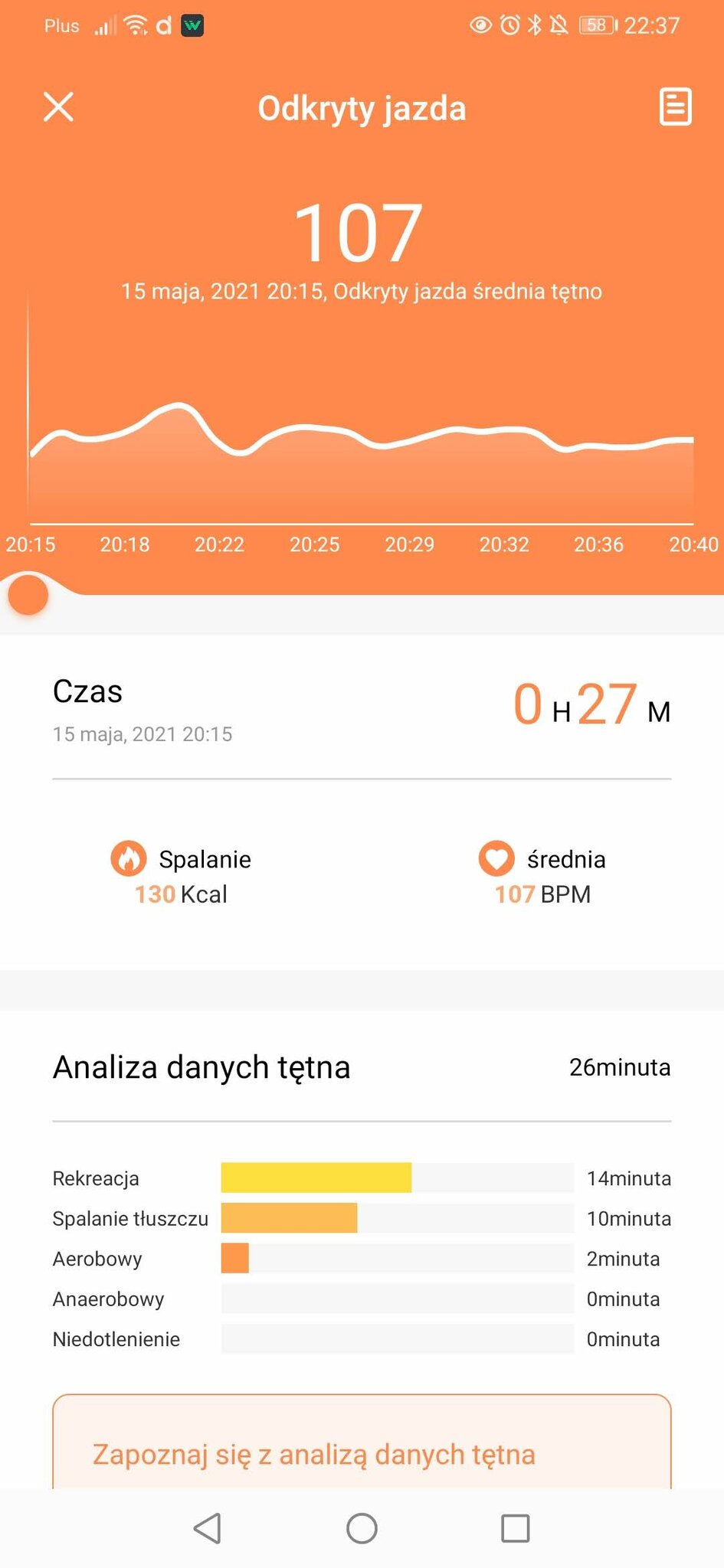
Task: Go back using system navigation
Action: coord(208,1528)
